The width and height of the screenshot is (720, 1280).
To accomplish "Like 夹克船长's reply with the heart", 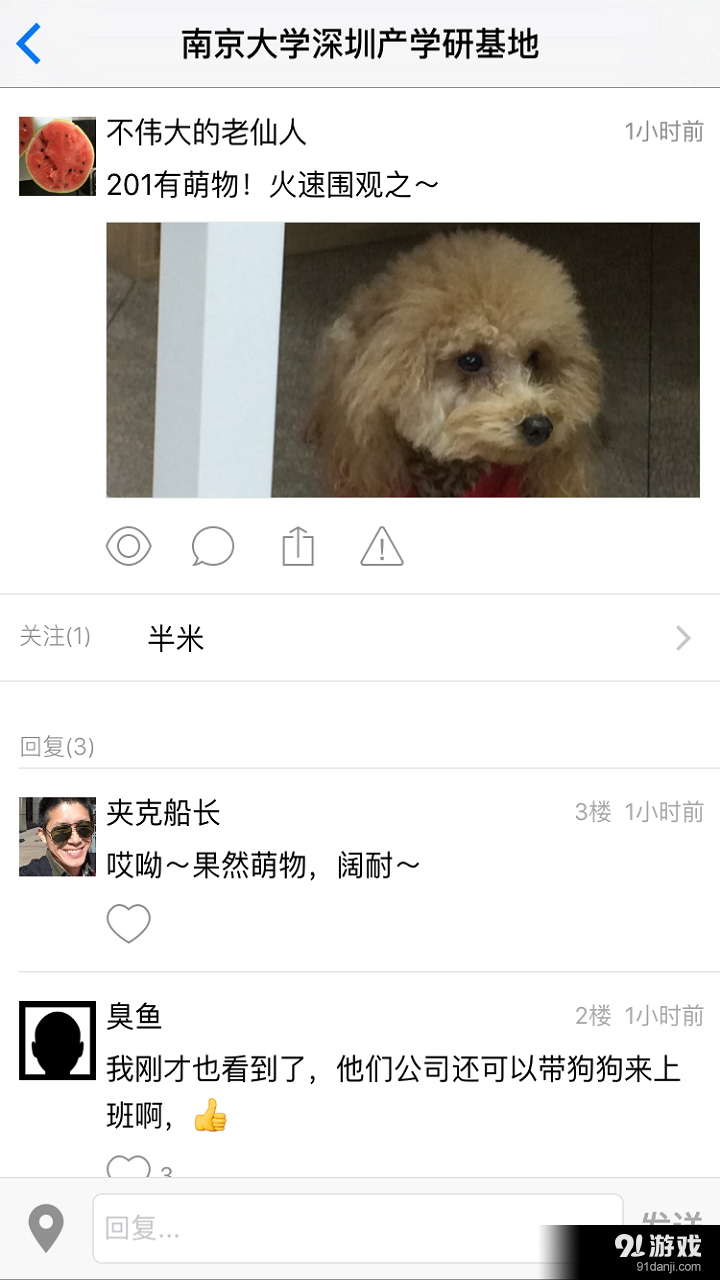I will click(128, 923).
